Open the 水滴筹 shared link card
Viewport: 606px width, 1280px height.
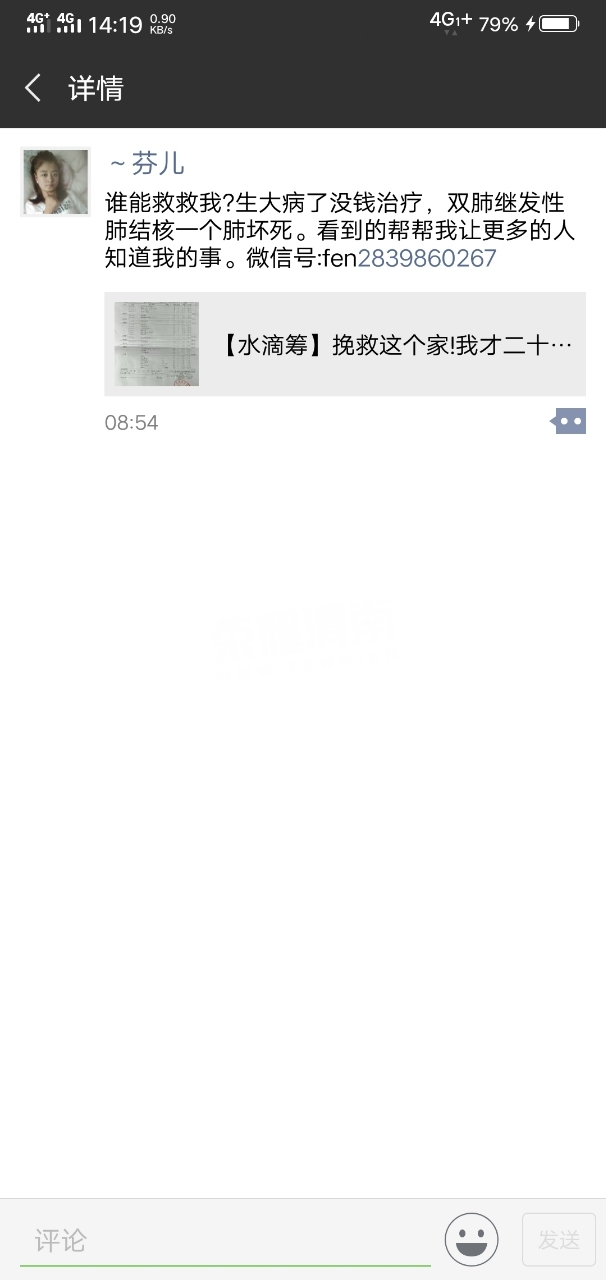coord(345,344)
